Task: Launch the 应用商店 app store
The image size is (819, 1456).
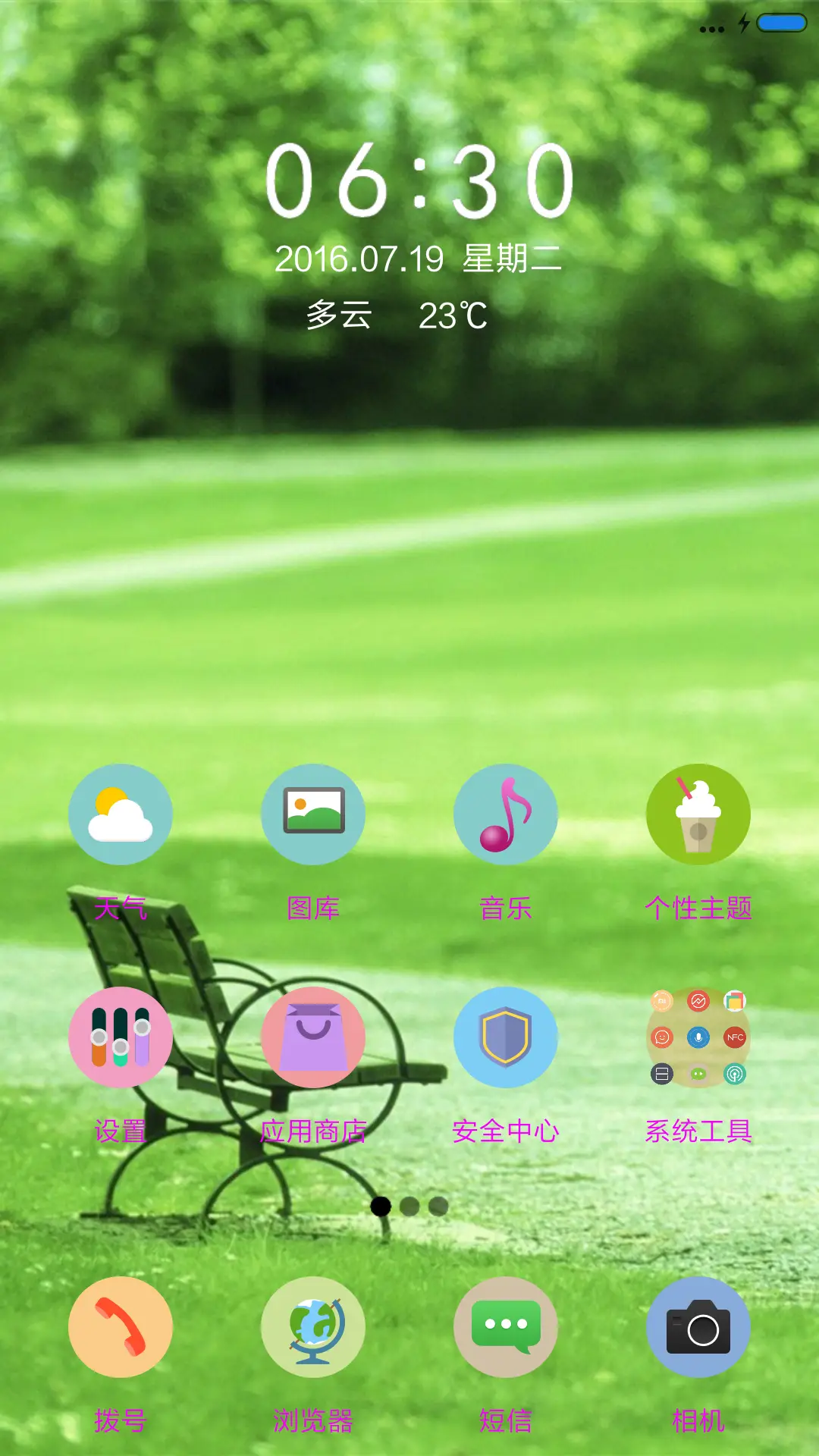Action: [313, 1037]
